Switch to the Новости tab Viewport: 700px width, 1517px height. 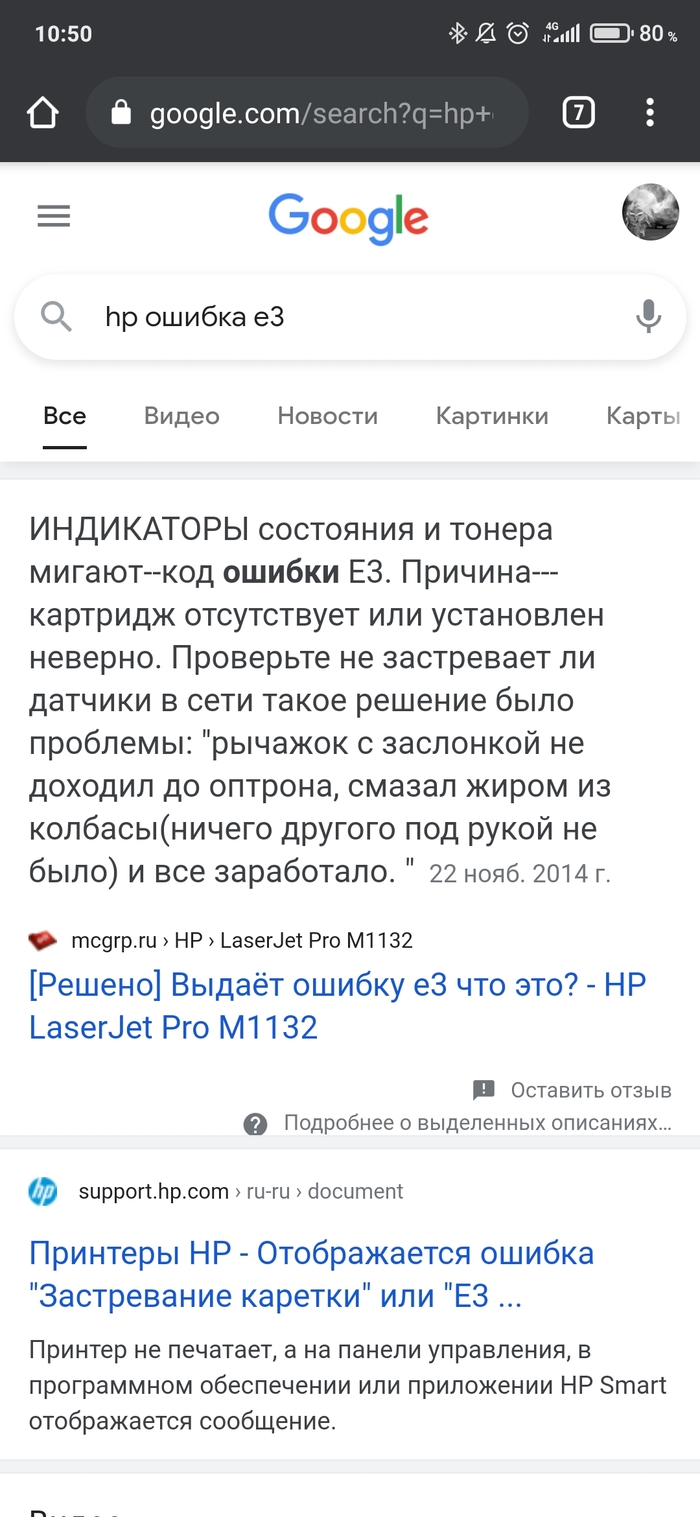point(327,416)
